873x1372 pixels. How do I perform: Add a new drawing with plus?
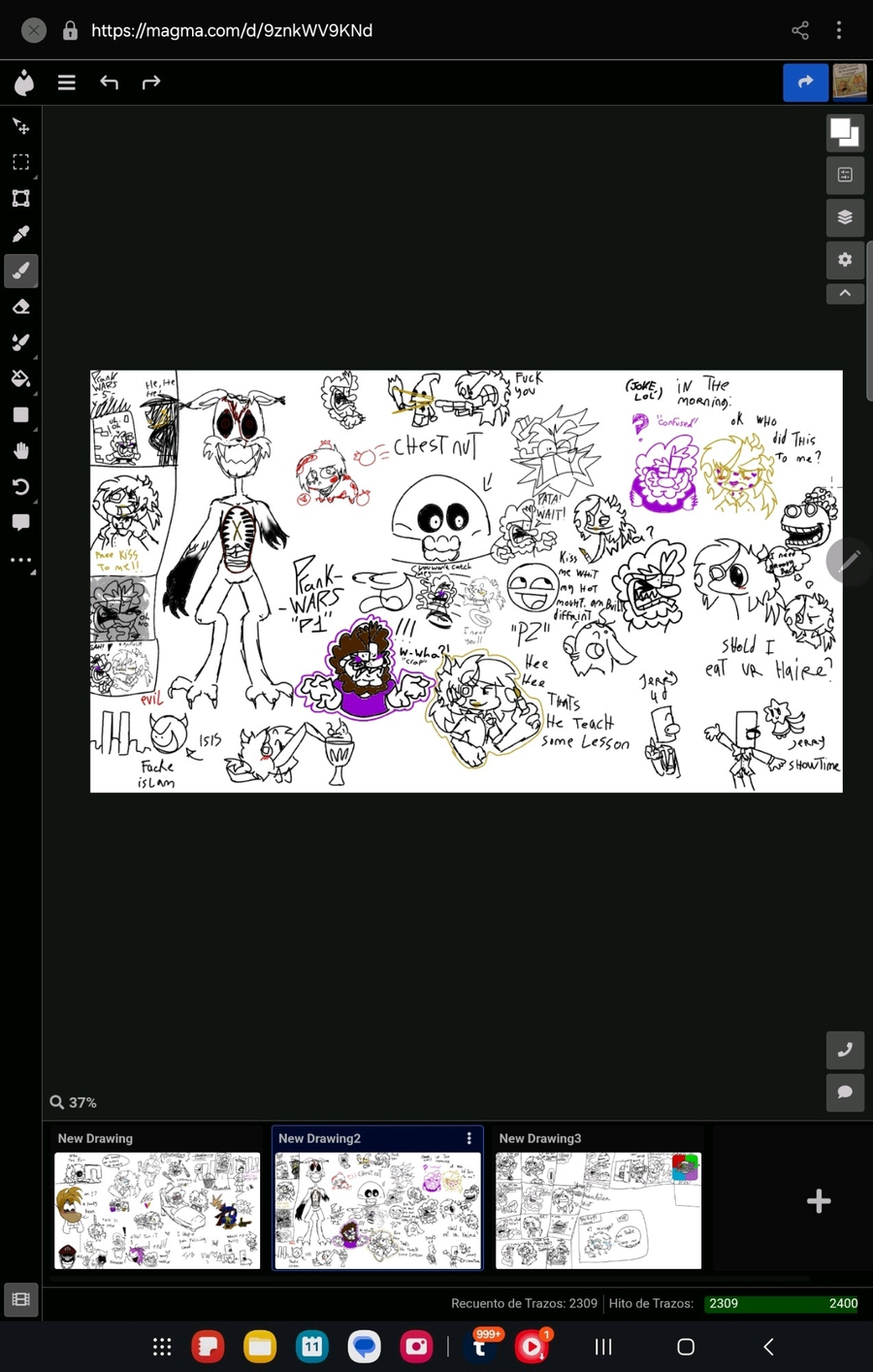[819, 1201]
